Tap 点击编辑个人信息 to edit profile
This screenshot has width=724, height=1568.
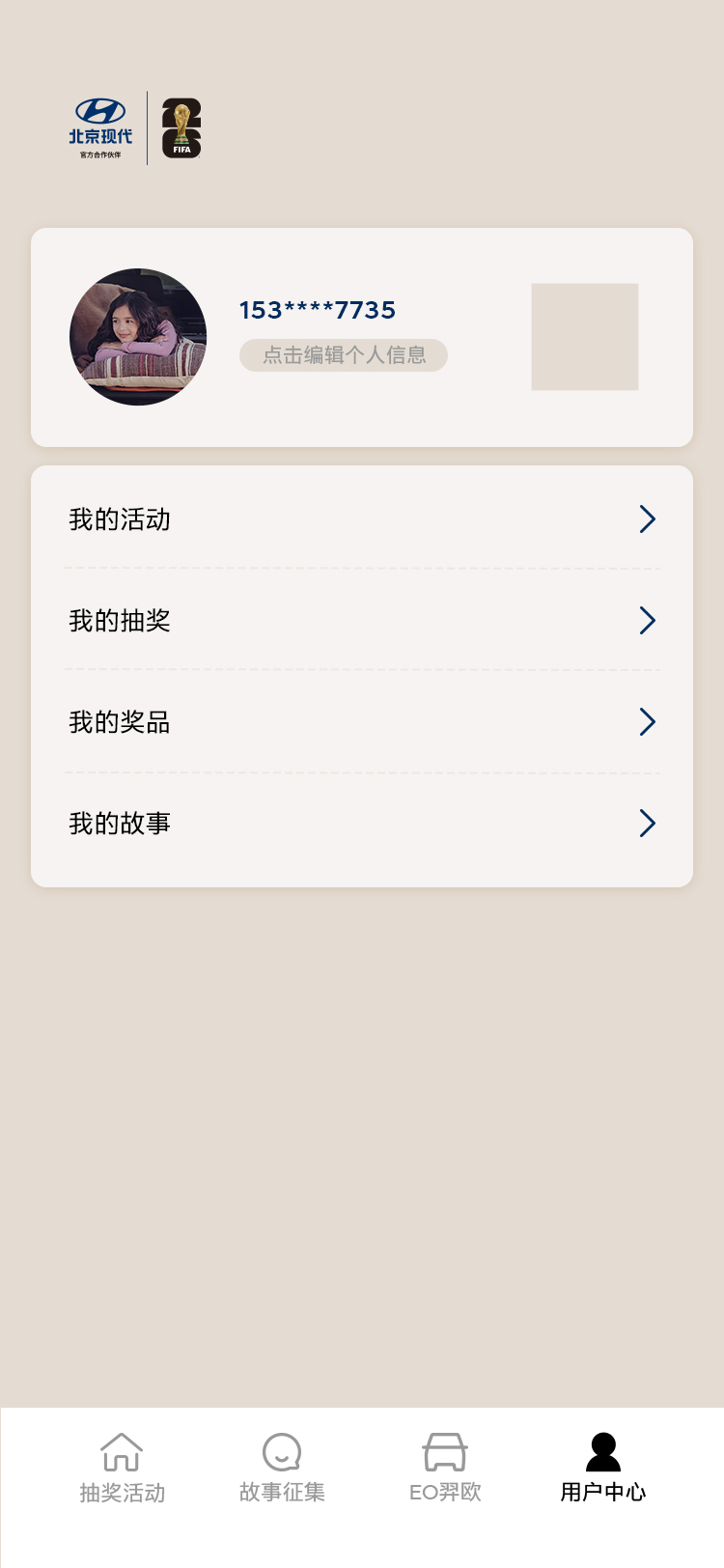(x=344, y=355)
